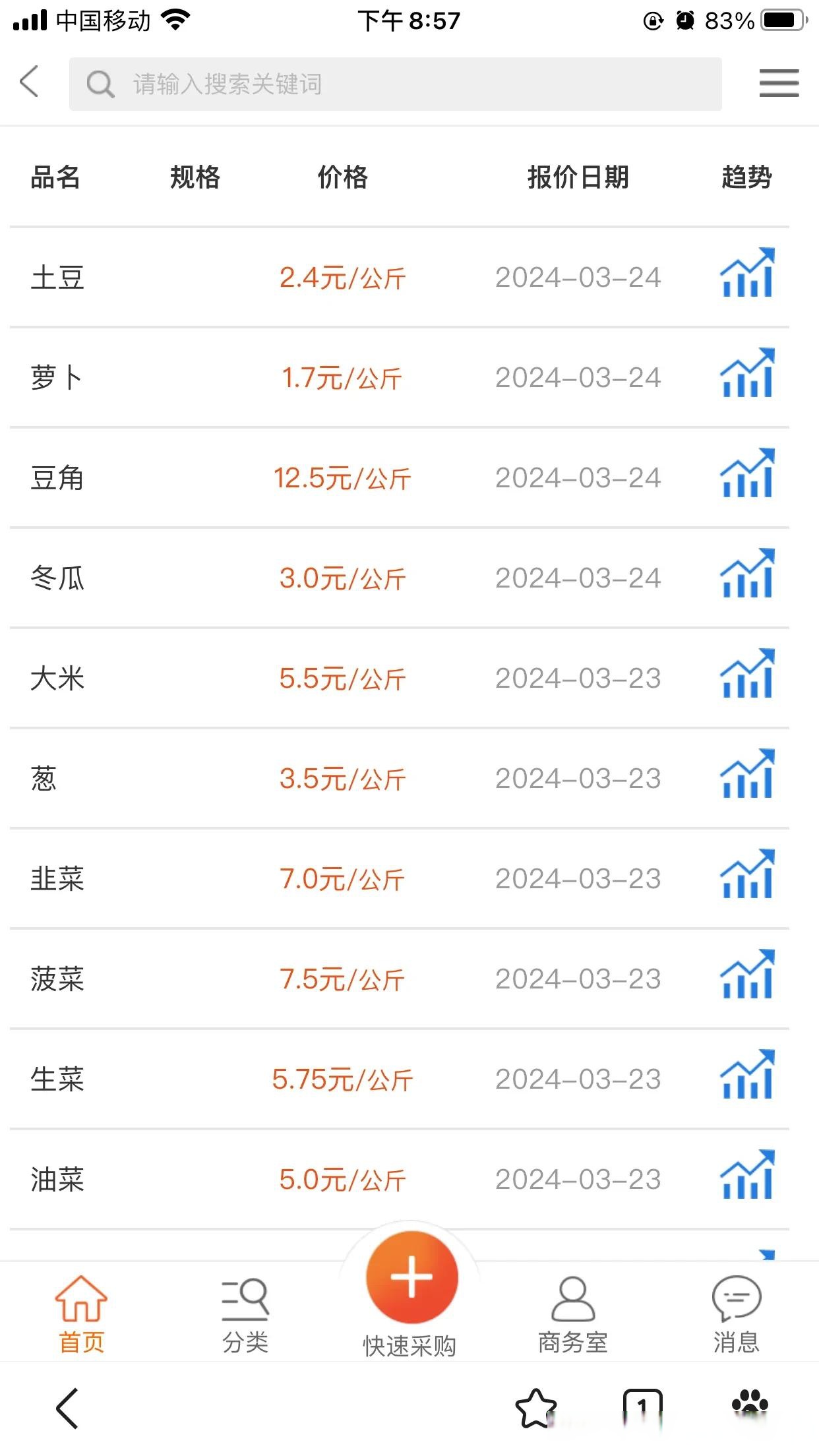View 大米 price trend chart
The width and height of the screenshot is (819, 1456).
[x=746, y=678]
